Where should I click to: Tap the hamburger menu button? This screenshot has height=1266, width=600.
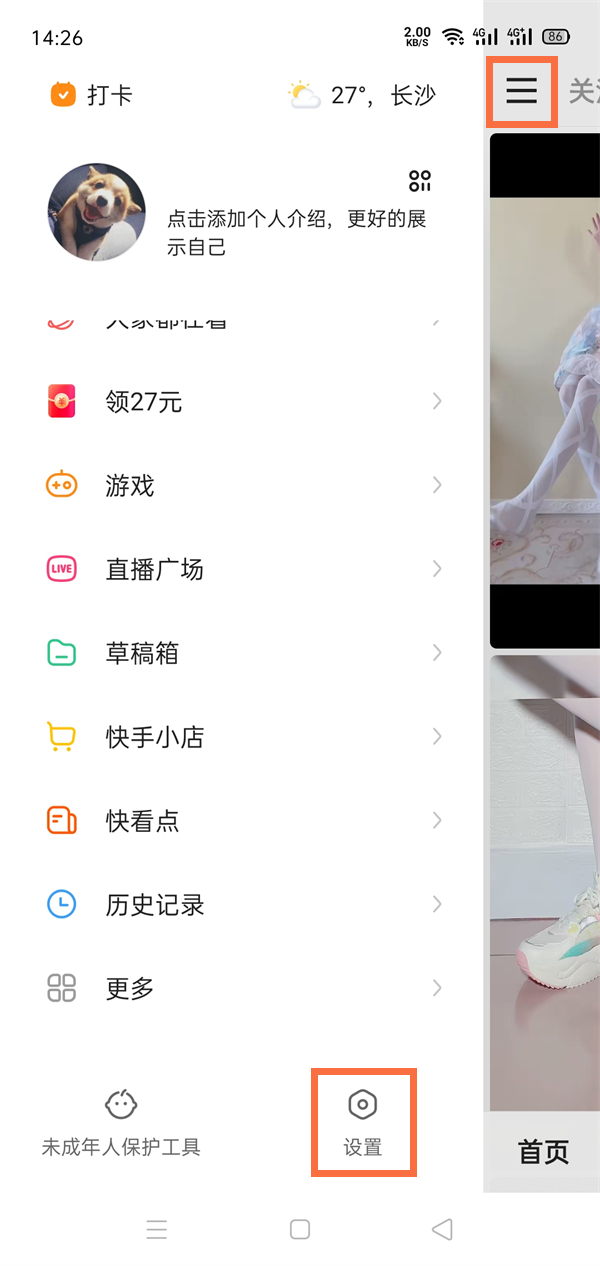[x=521, y=91]
